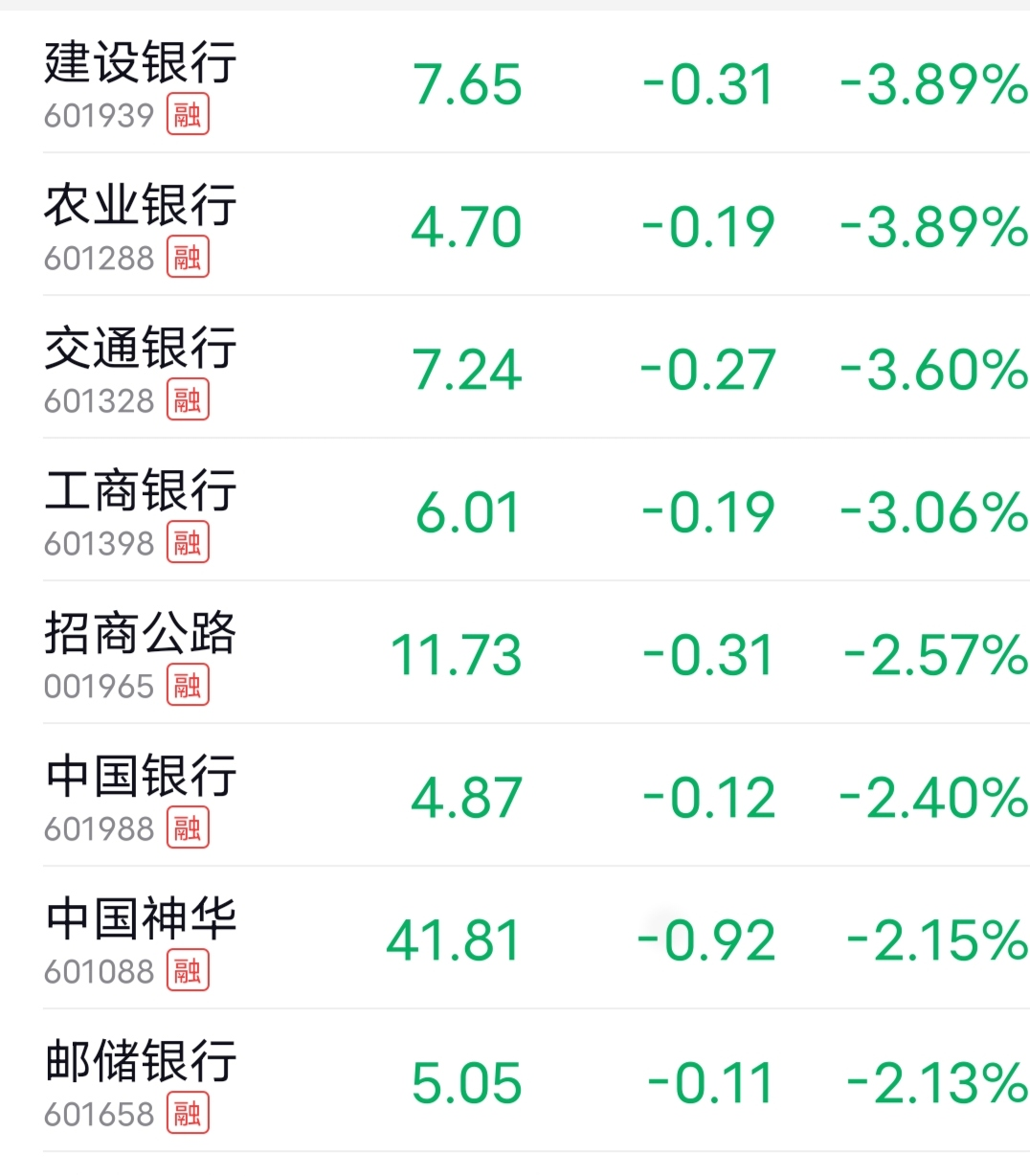Open the 招商公路 stock row

coord(140,634)
